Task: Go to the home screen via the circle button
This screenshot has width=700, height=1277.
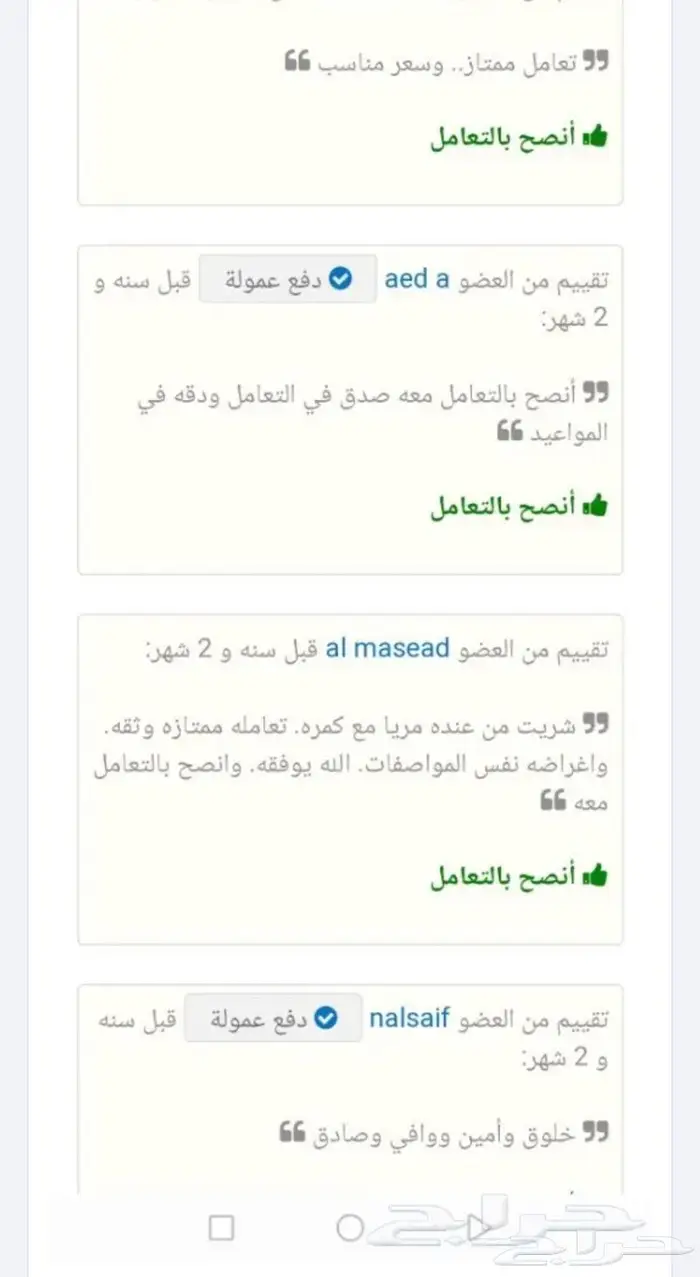Action: point(350,1228)
